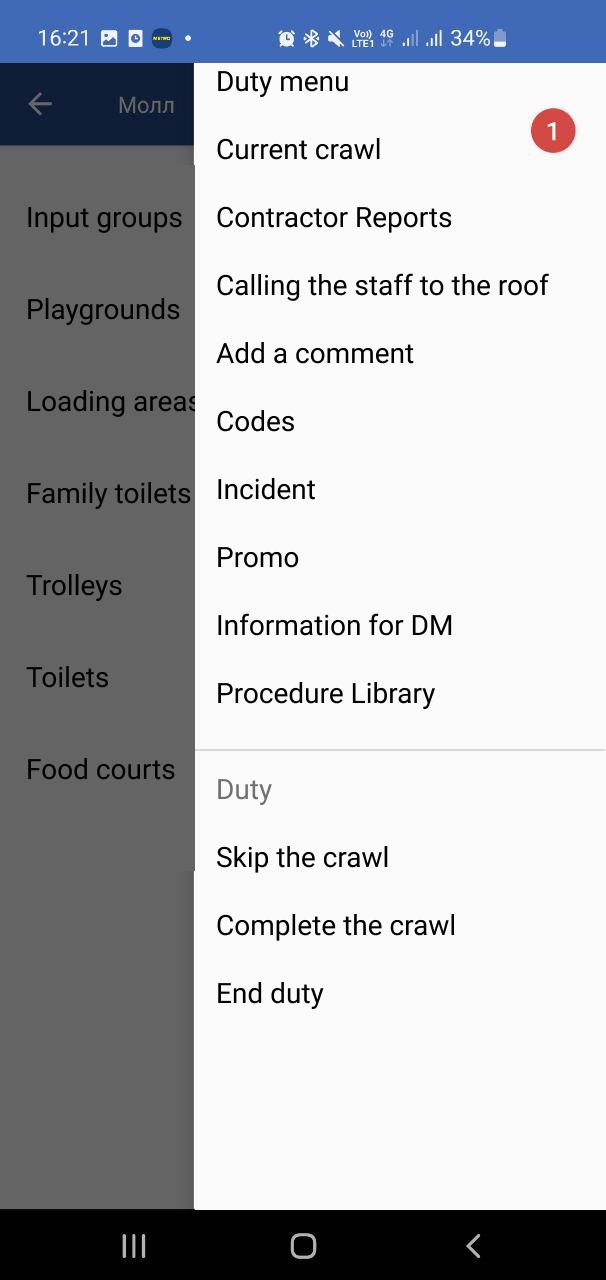
Task: Choose Add a comment
Action: point(400,354)
